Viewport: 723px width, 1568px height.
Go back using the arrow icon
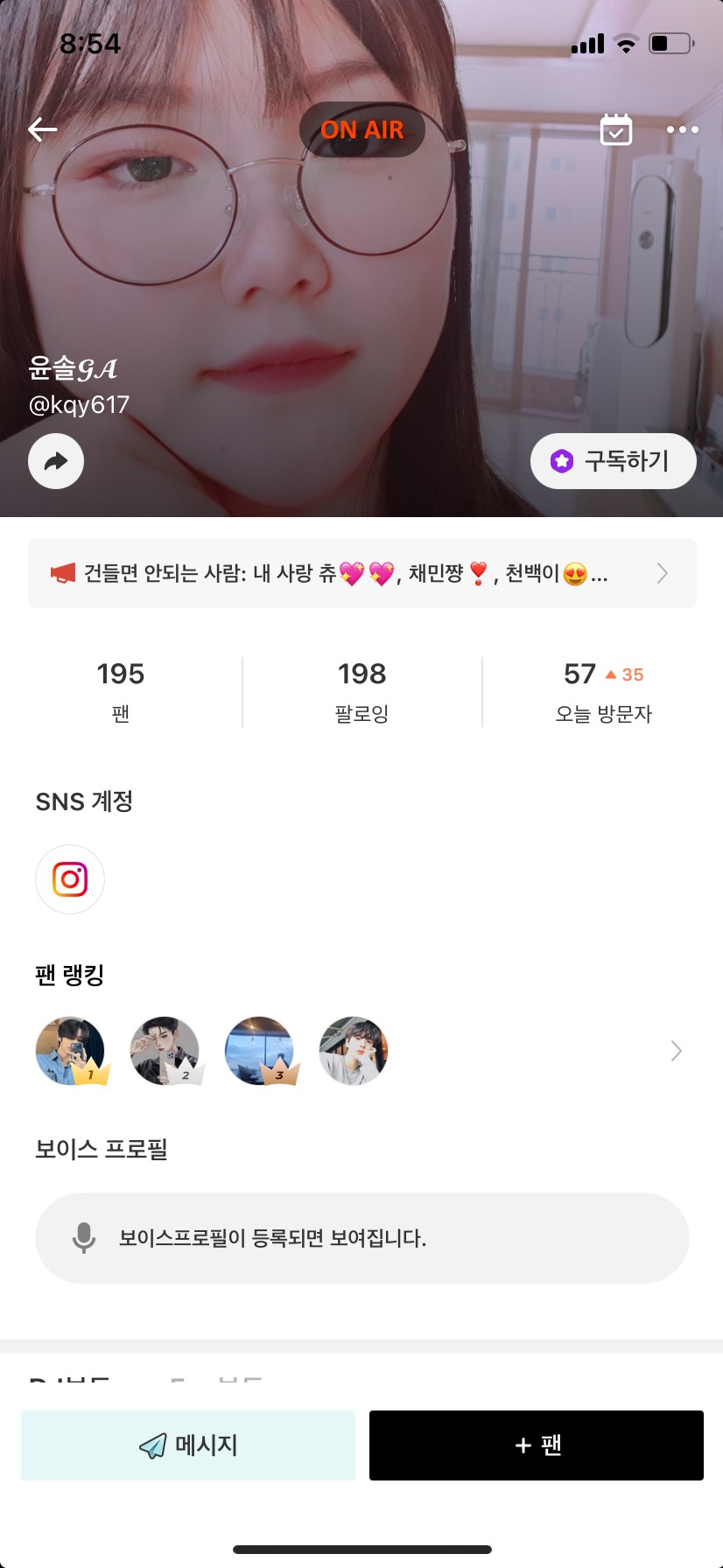[42, 129]
